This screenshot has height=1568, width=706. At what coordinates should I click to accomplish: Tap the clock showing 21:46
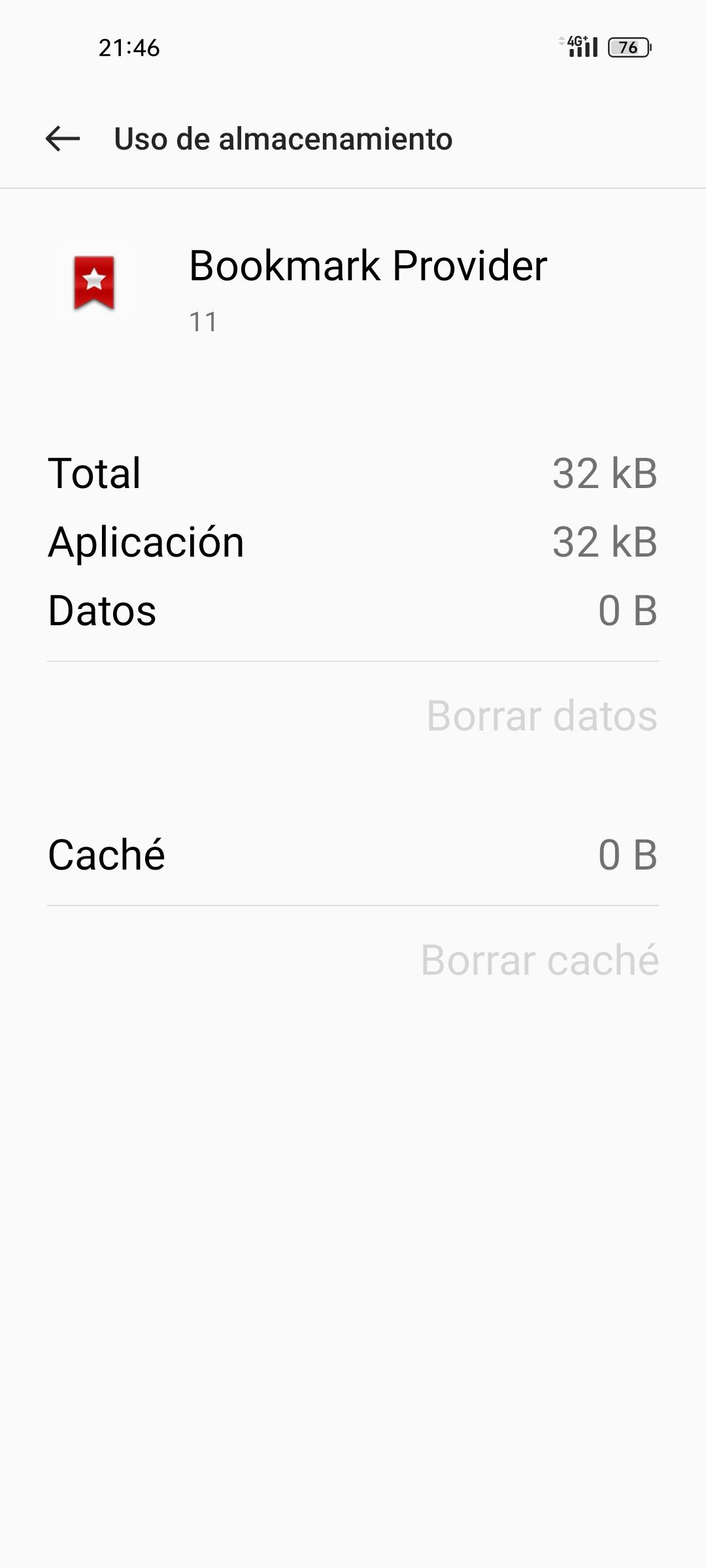128,47
